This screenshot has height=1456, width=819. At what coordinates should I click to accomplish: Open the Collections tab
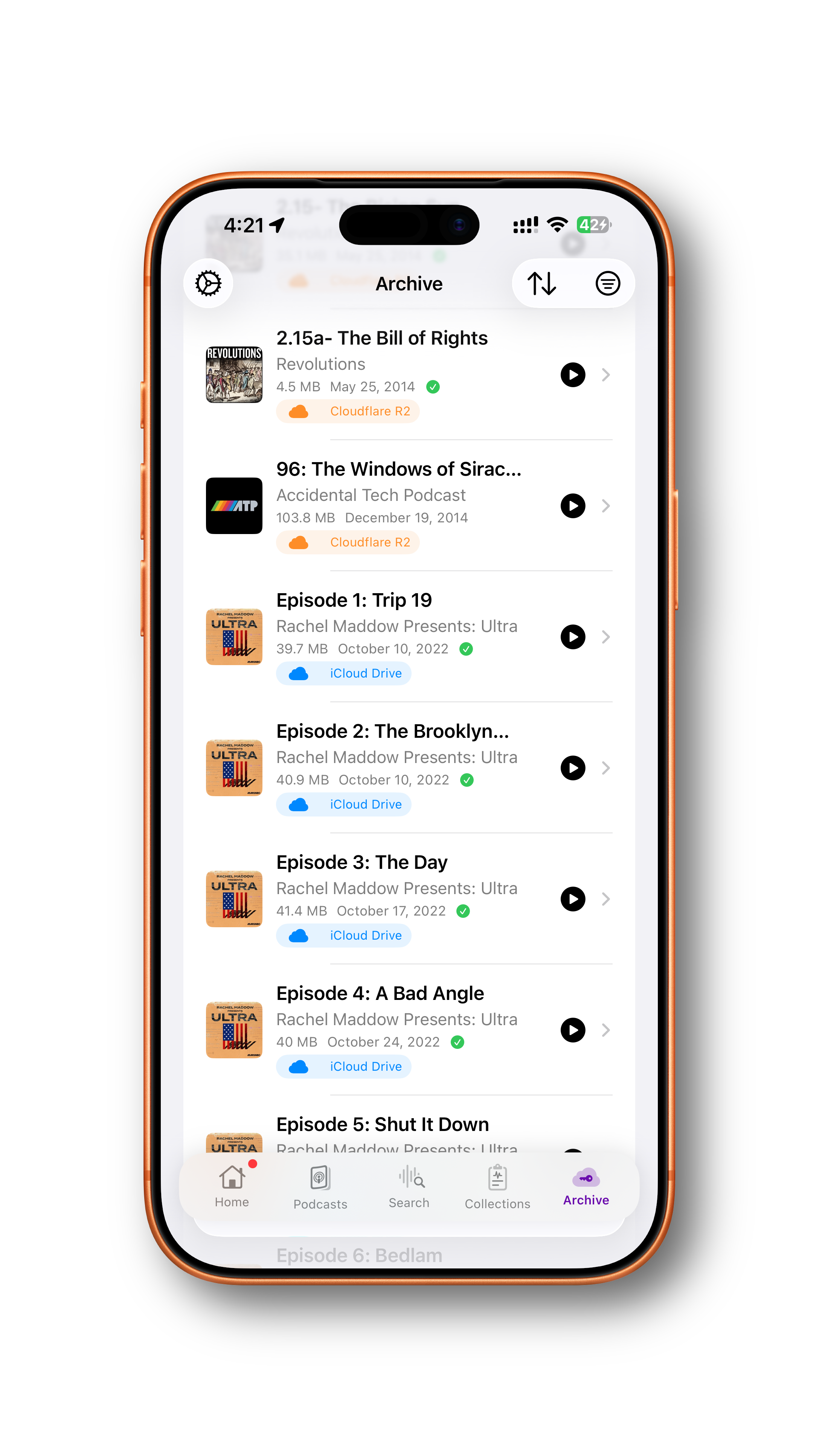coord(497,1187)
